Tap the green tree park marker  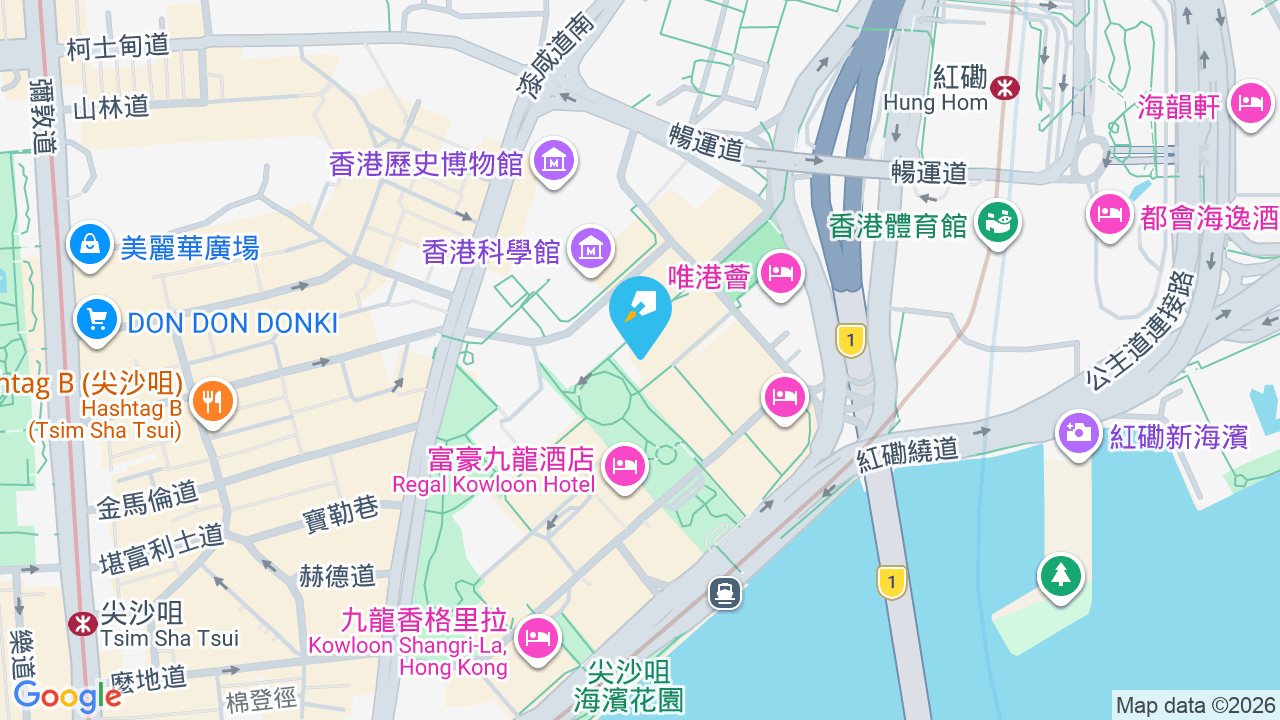pos(1060,577)
